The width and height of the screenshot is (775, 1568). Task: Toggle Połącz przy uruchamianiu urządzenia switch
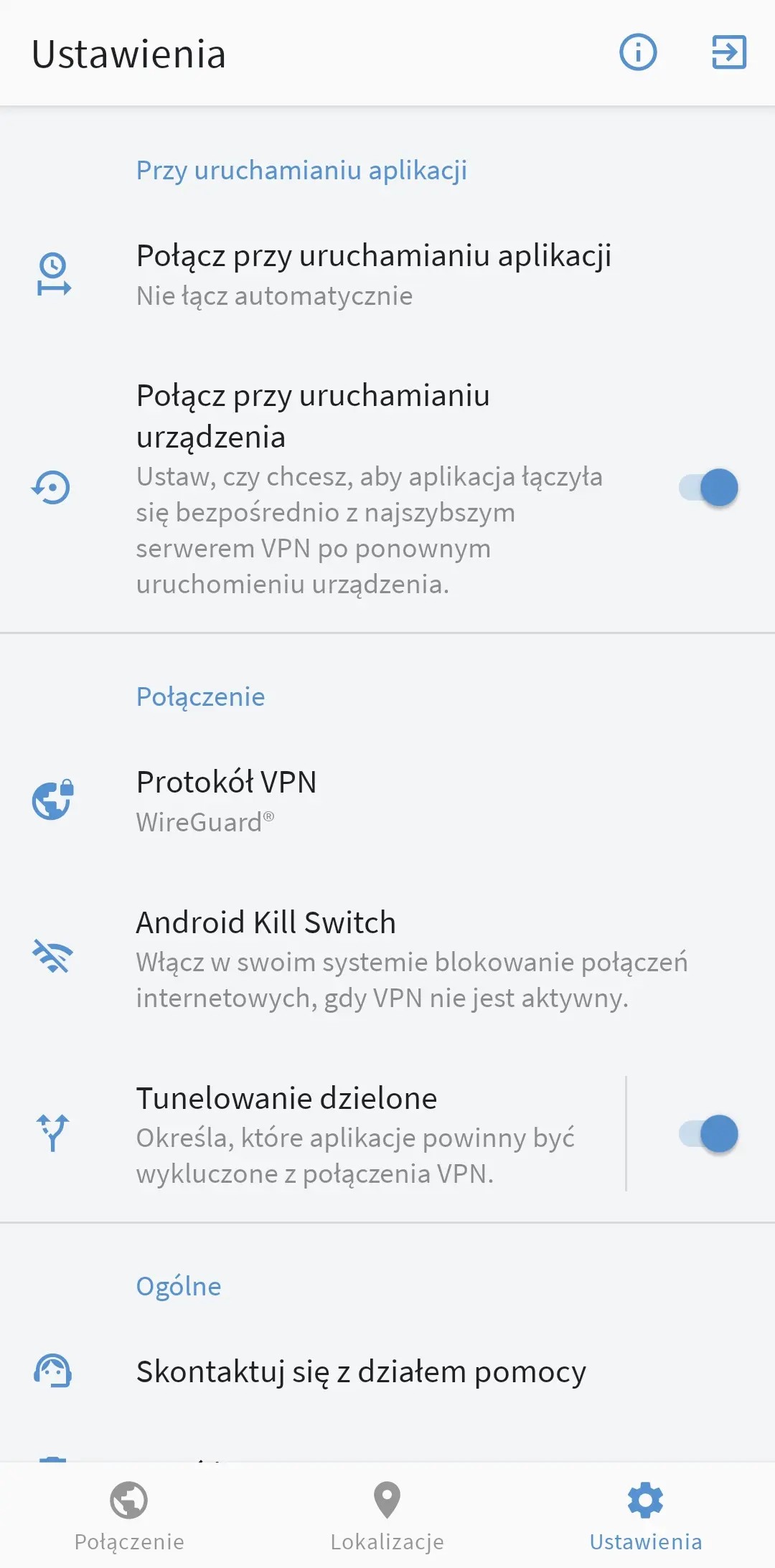click(x=708, y=488)
